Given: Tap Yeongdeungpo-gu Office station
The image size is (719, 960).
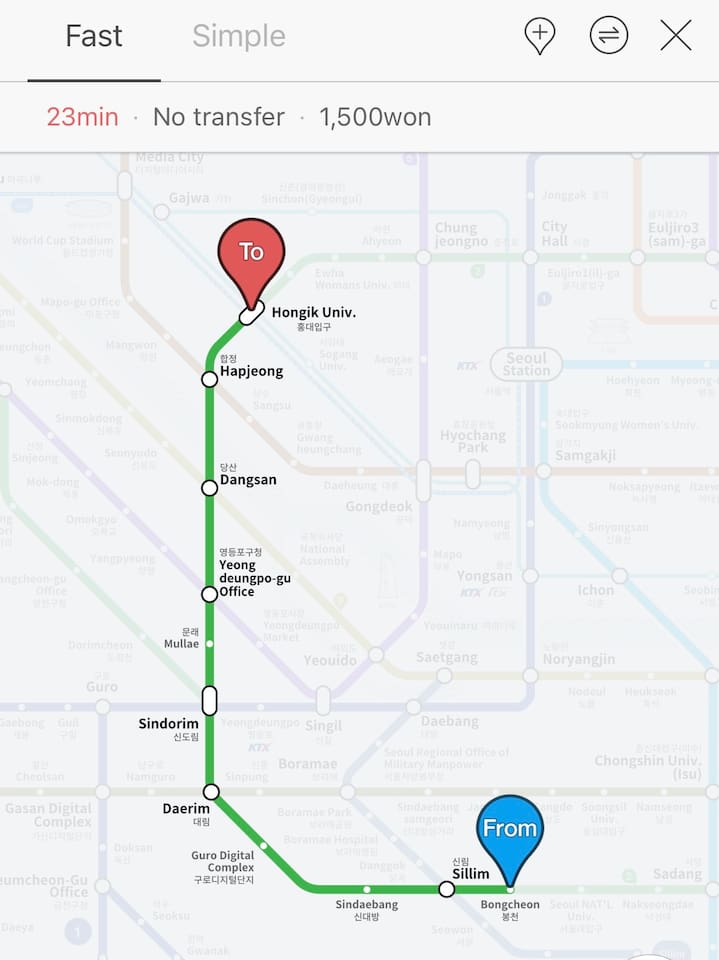Looking at the screenshot, I should coord(210,594).
